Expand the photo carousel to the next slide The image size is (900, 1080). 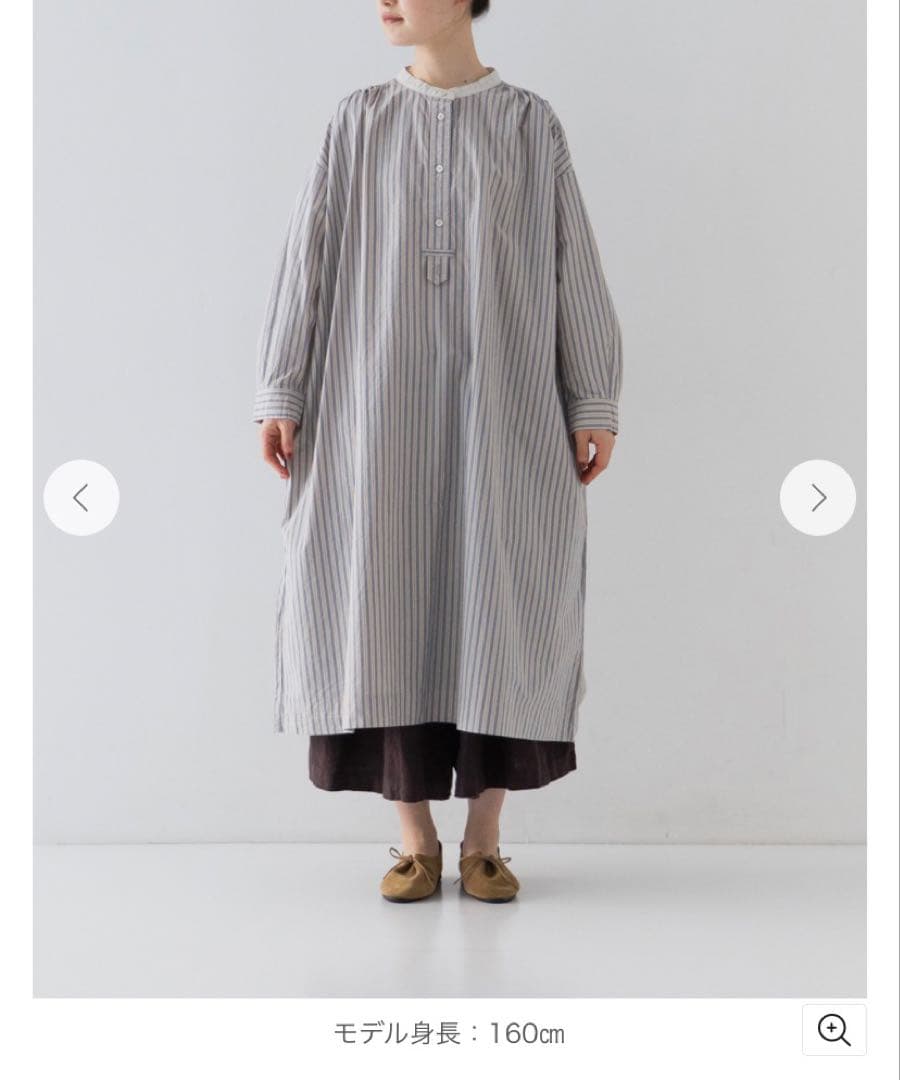point(817,497)
